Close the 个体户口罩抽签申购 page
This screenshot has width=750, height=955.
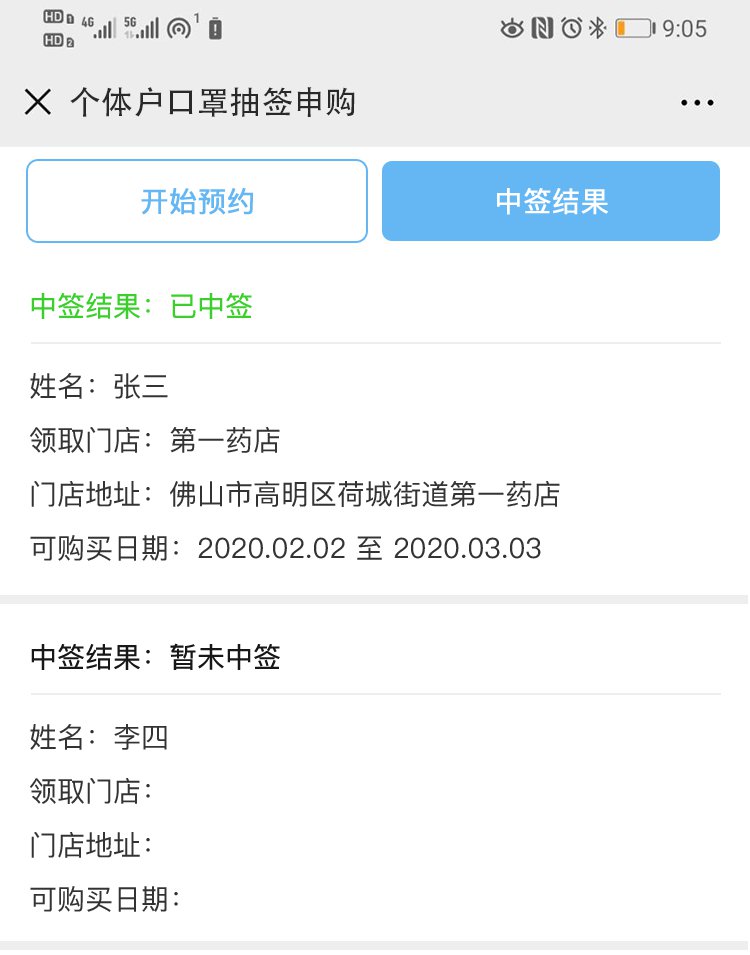(x=38, y=102)
